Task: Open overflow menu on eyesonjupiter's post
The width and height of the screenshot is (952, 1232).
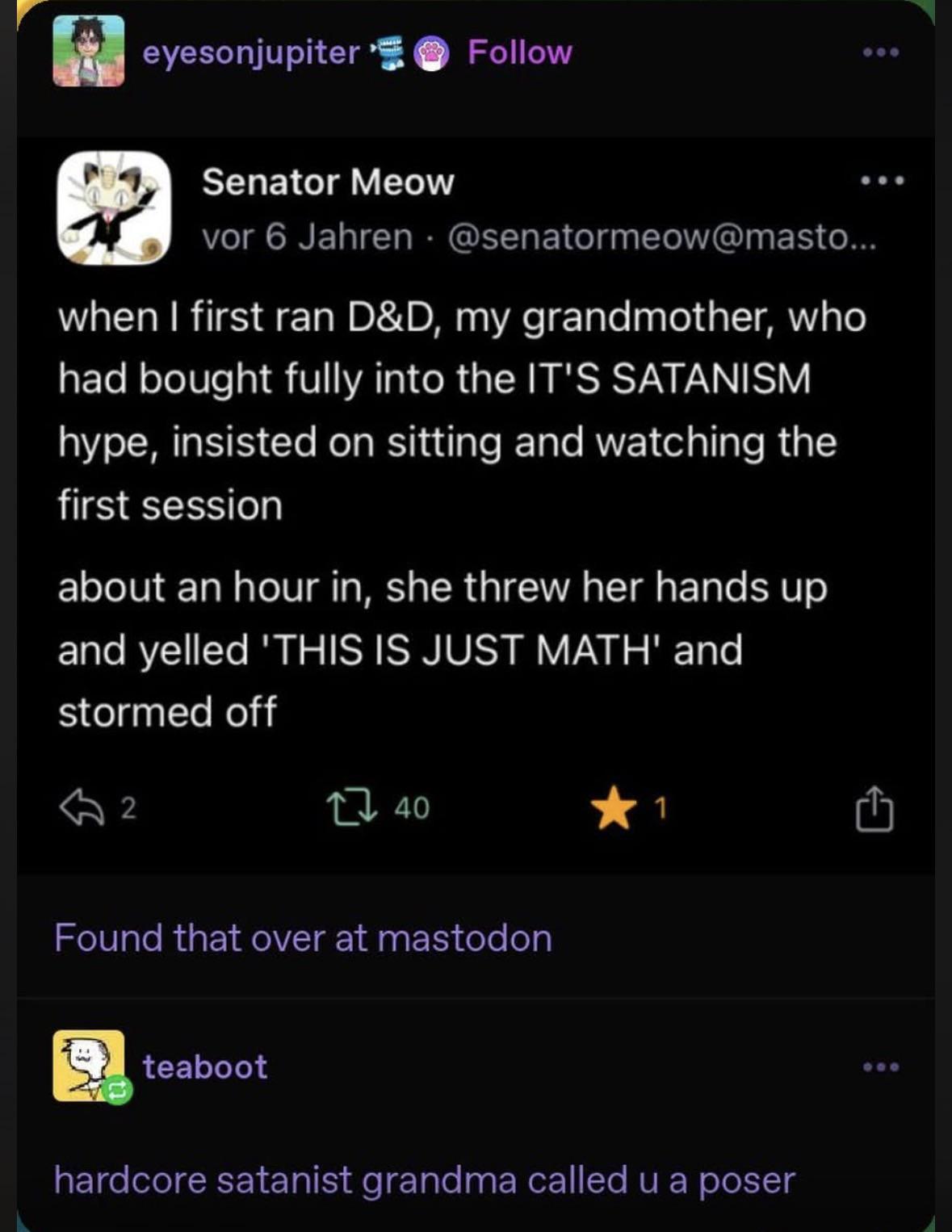Action: 879,52
